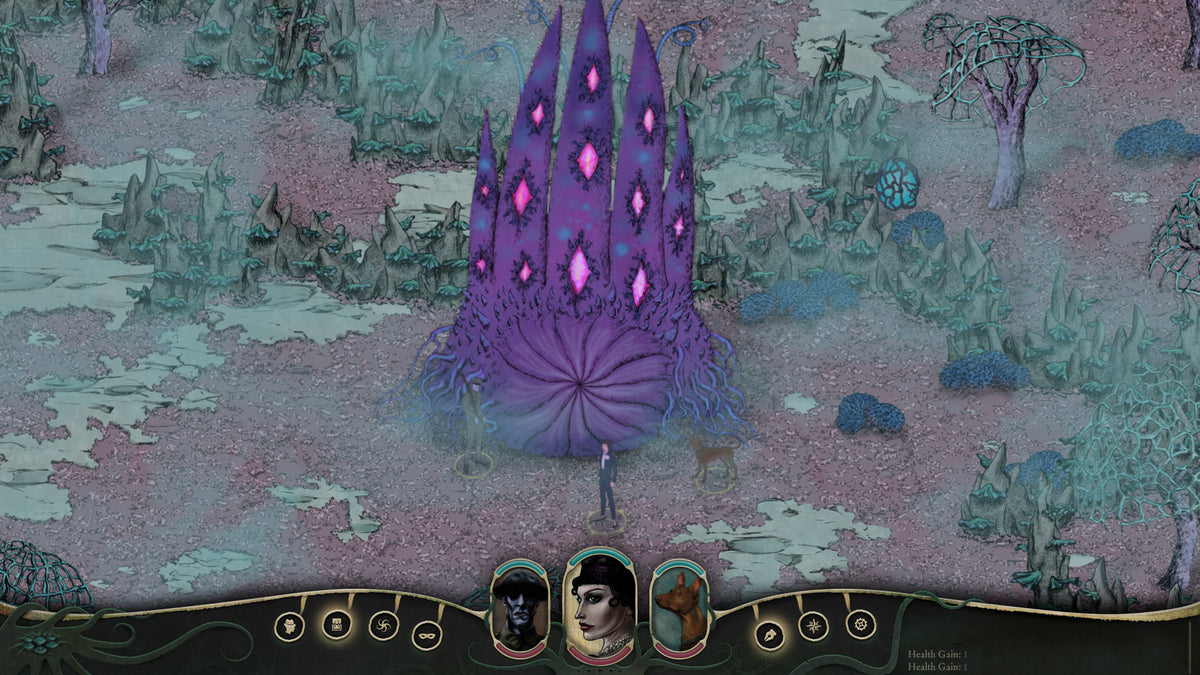Viewport: 1200px width, 675px height.
Task: Tap the mask icon
Action: (427, 633)
